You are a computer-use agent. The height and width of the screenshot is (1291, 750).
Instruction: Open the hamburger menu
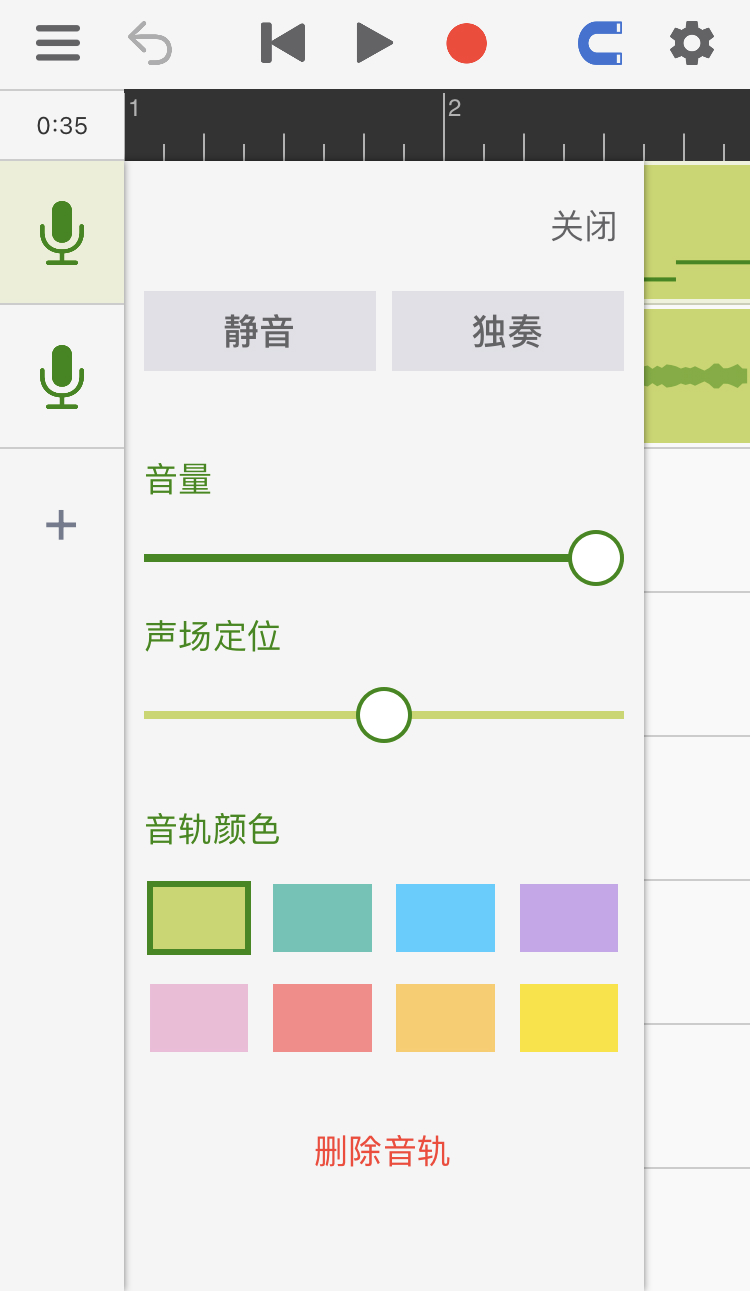coord(58,43)
